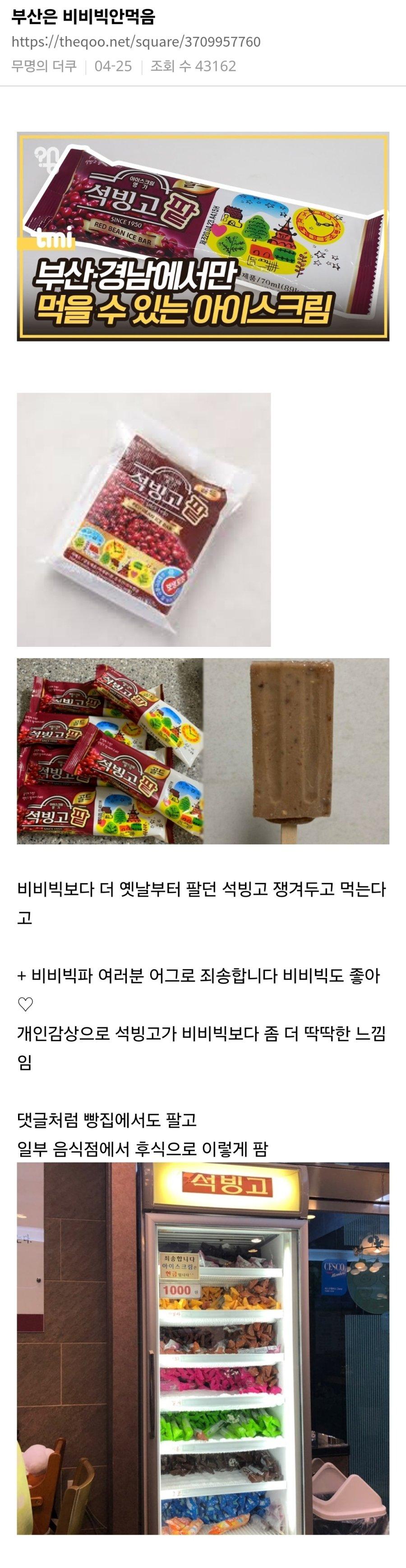Screen dimensions: 406x1568
Task: Open the banner image about Busan·Gyeongnam ice cream
Action: point(203,236)
